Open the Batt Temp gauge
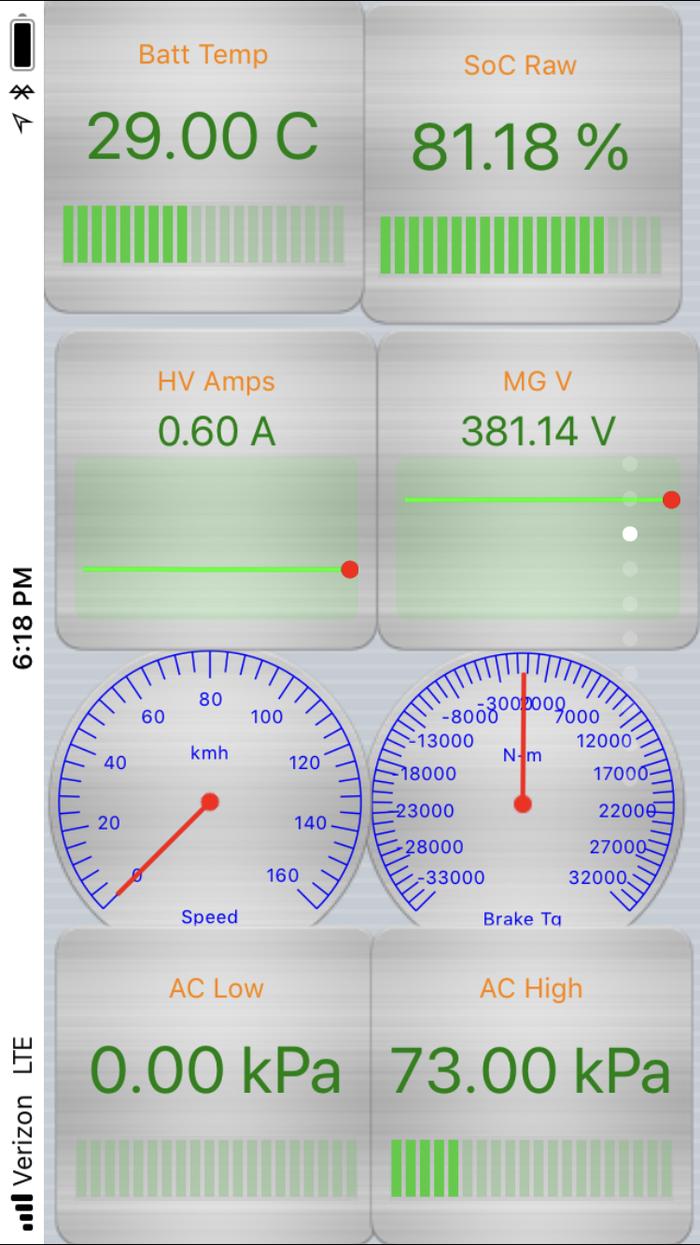Viewport: 700px width, 1245px height. (203, 155)
